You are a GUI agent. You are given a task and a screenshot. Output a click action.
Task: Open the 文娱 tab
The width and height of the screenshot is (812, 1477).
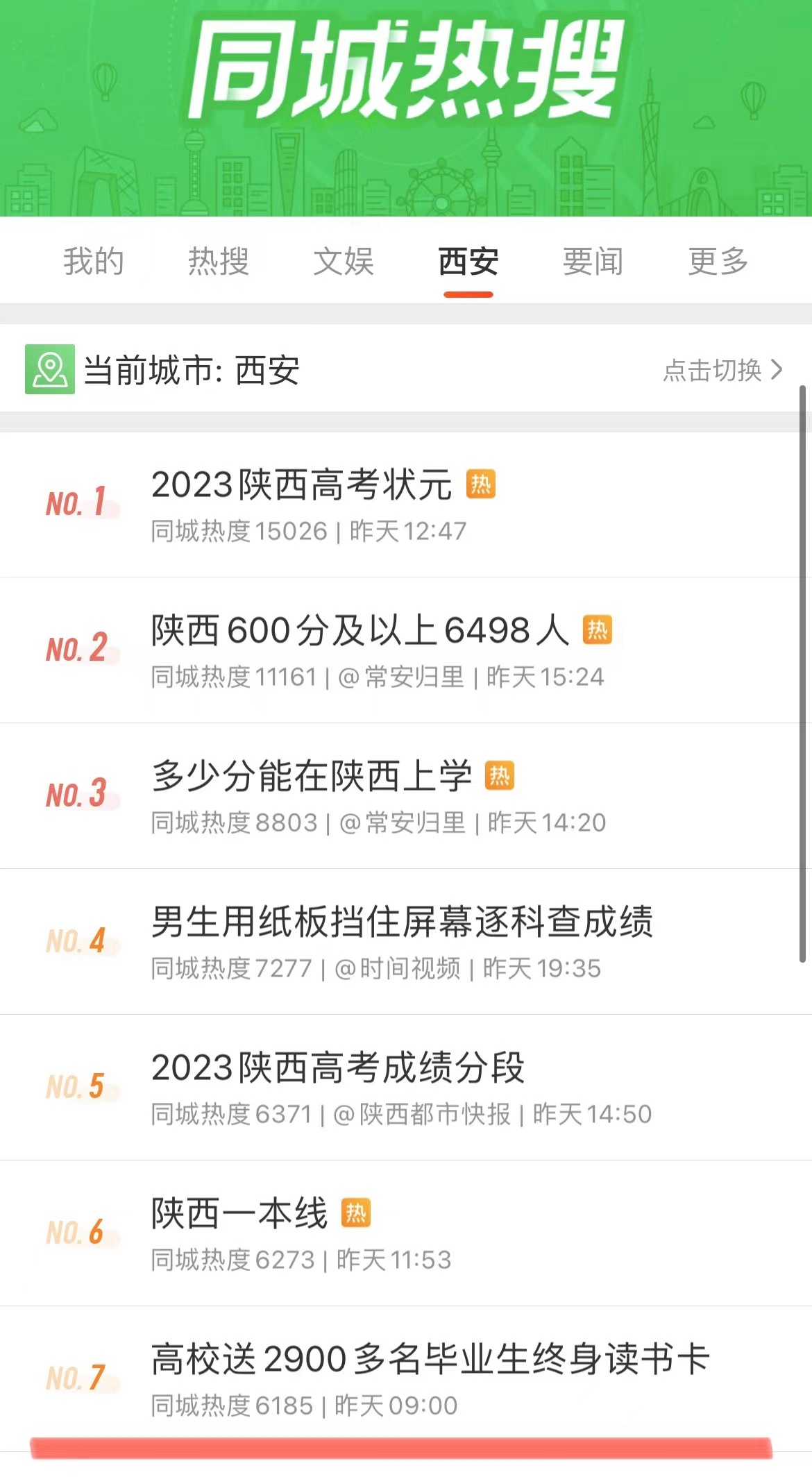pos(344,262)
